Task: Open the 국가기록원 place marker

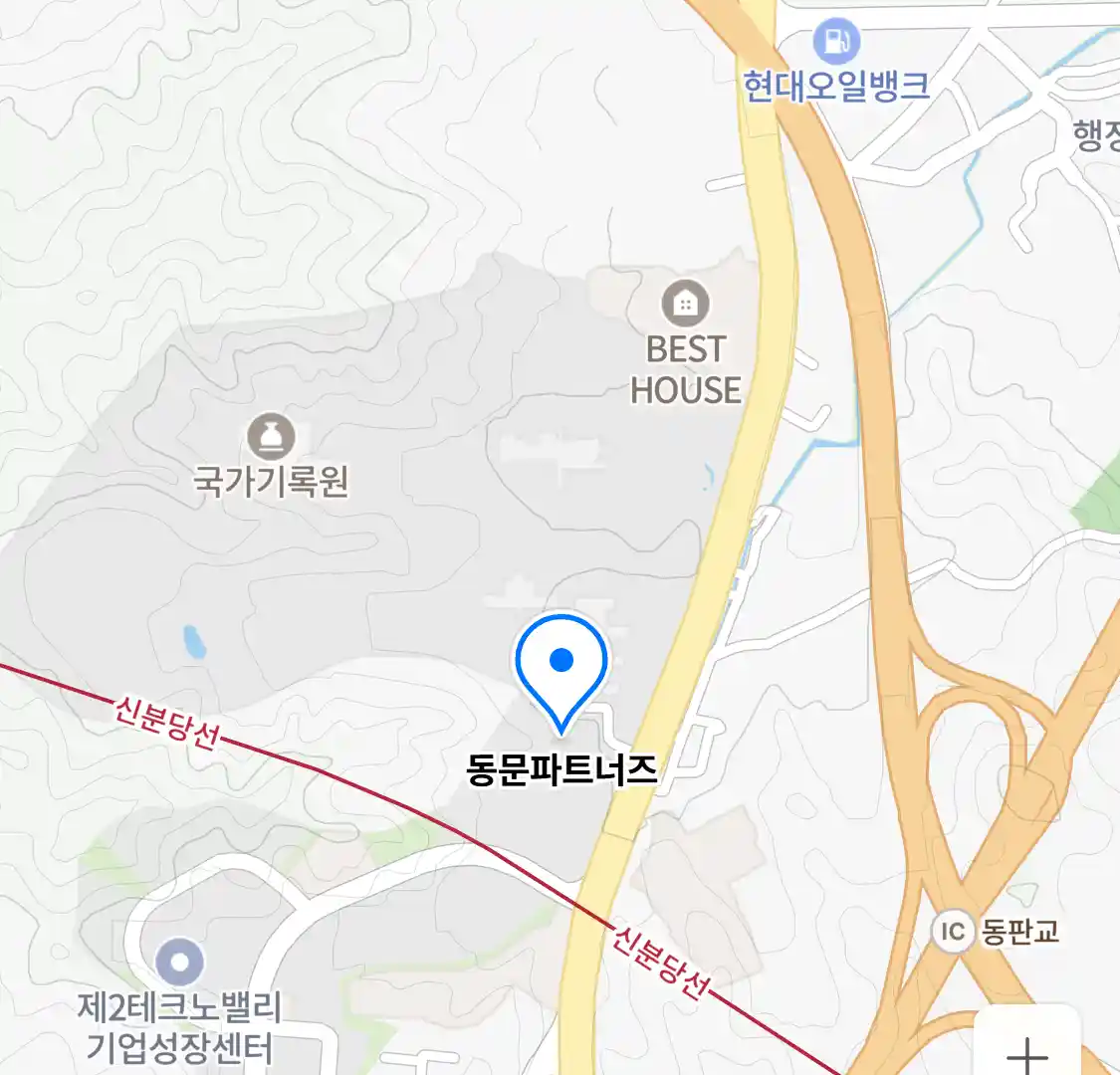Action: tap(271, 438)
